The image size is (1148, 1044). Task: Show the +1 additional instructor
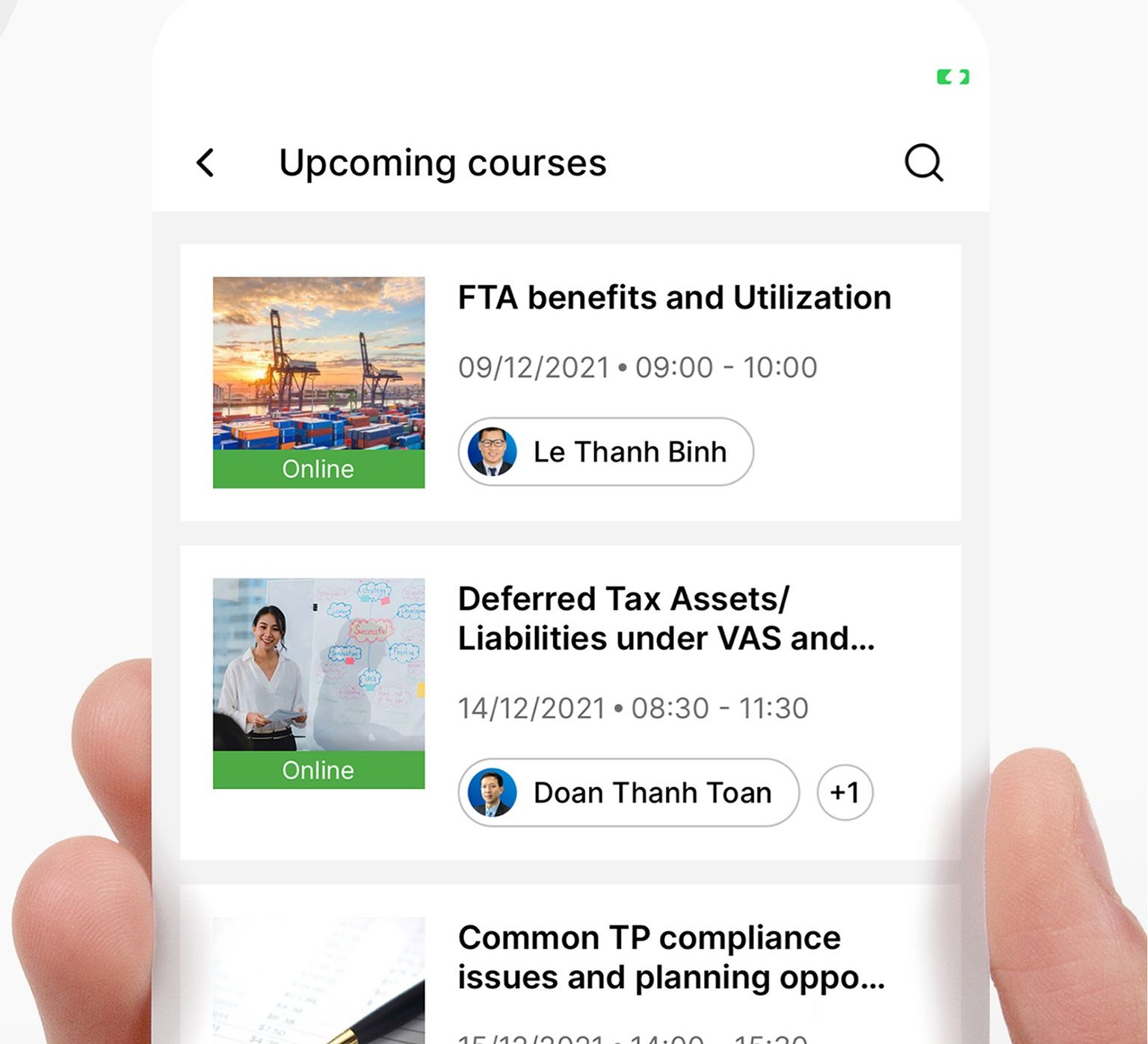point(845,792)
